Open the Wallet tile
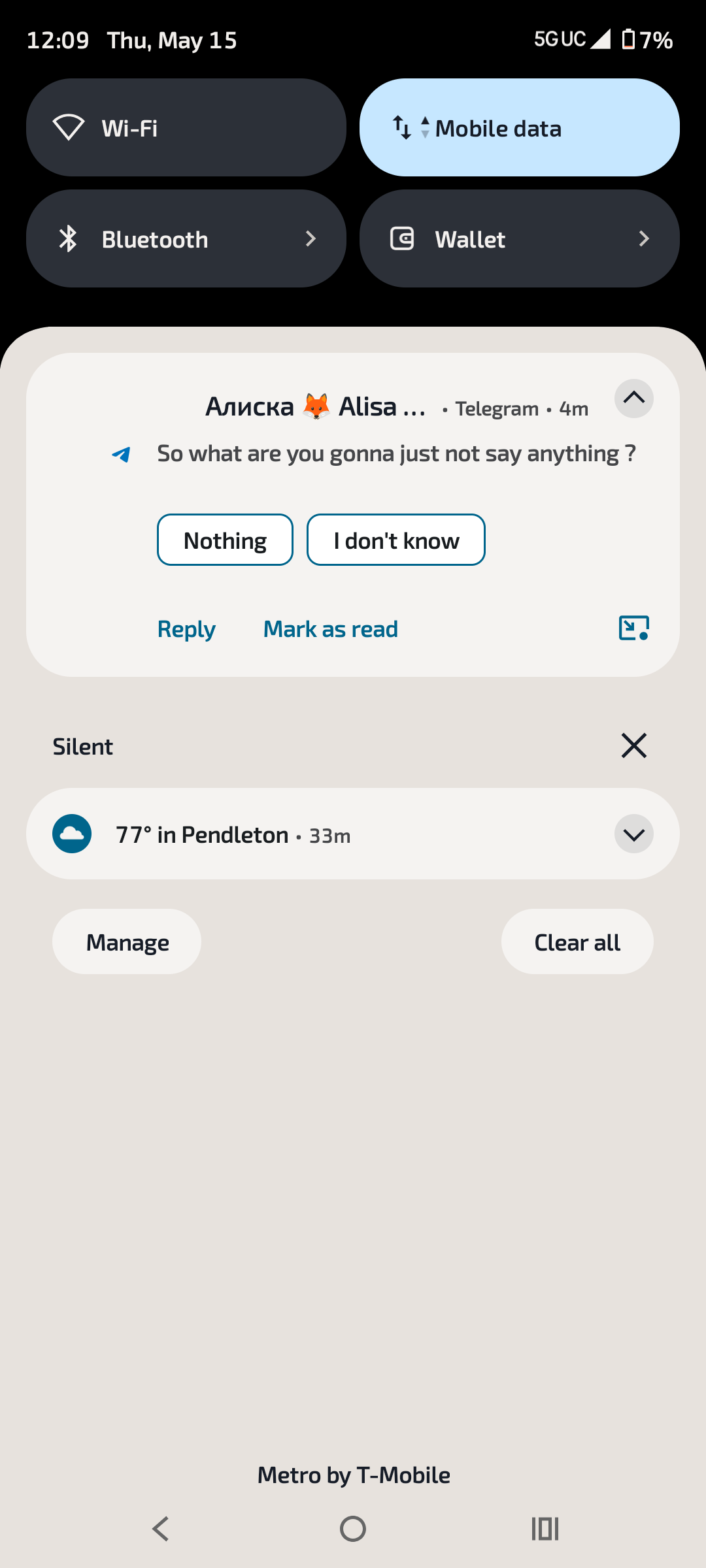 pos(520,238)
